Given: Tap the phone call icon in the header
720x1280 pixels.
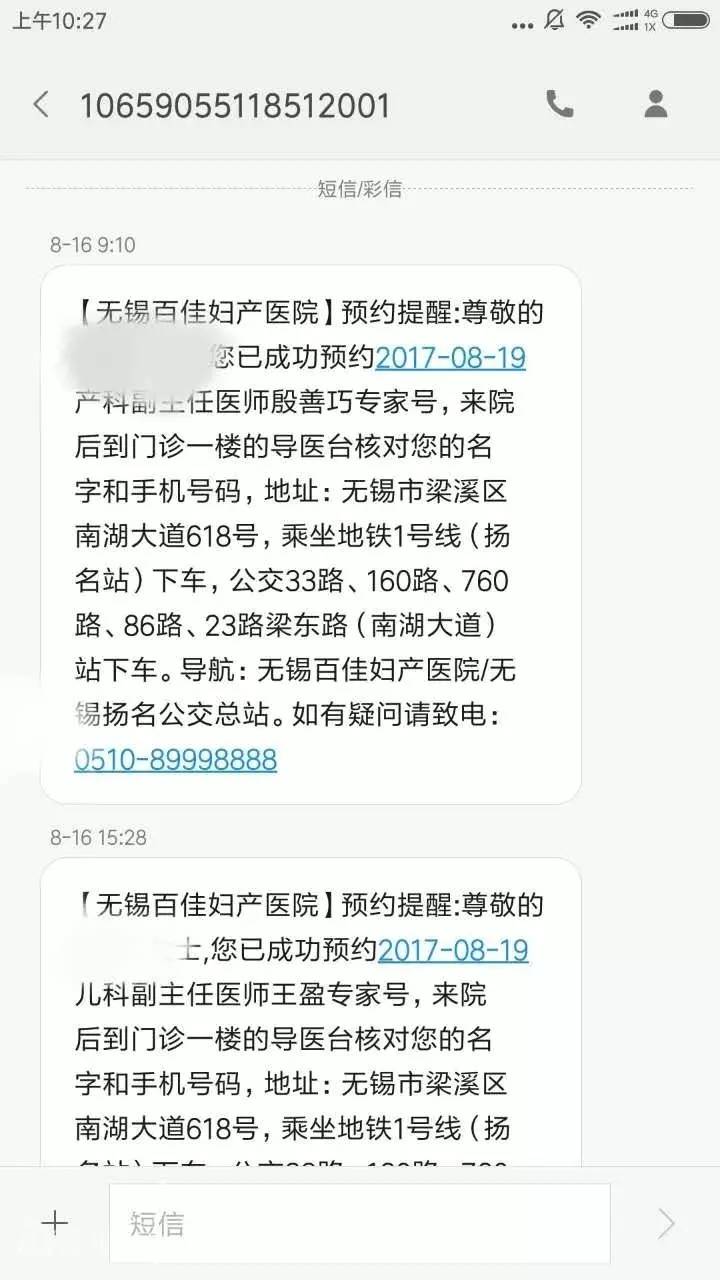Looking at the screenshot, I should 561,105.
